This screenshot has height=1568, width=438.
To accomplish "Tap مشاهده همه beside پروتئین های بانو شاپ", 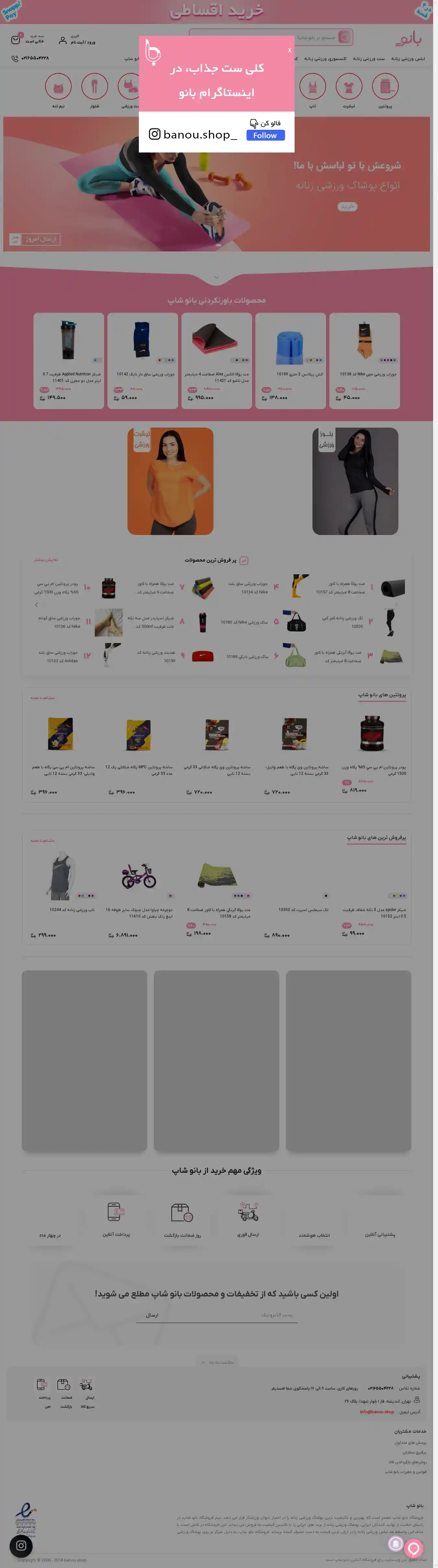I will (43, 698).
